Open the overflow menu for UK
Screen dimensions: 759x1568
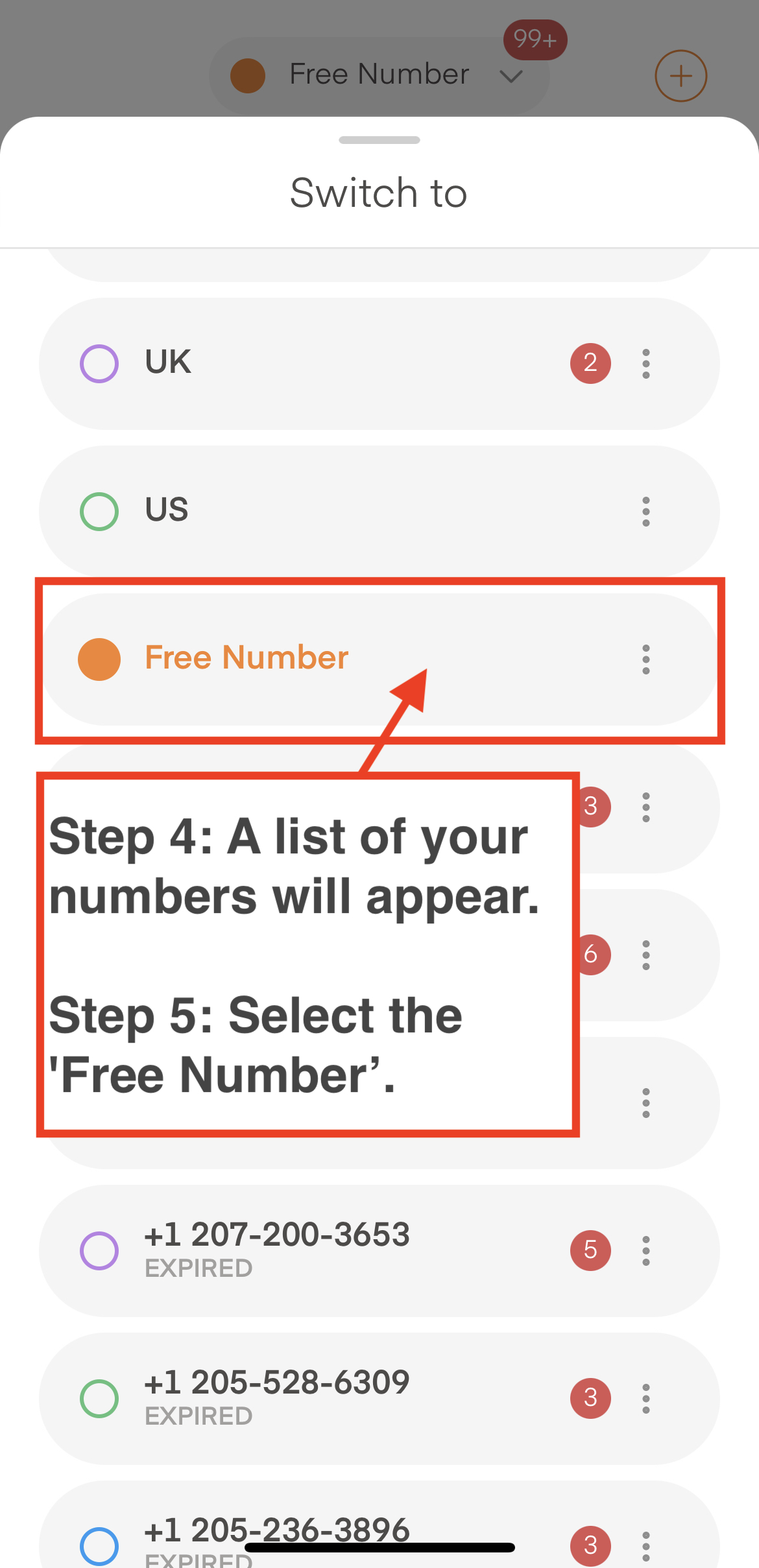(645, 363)
